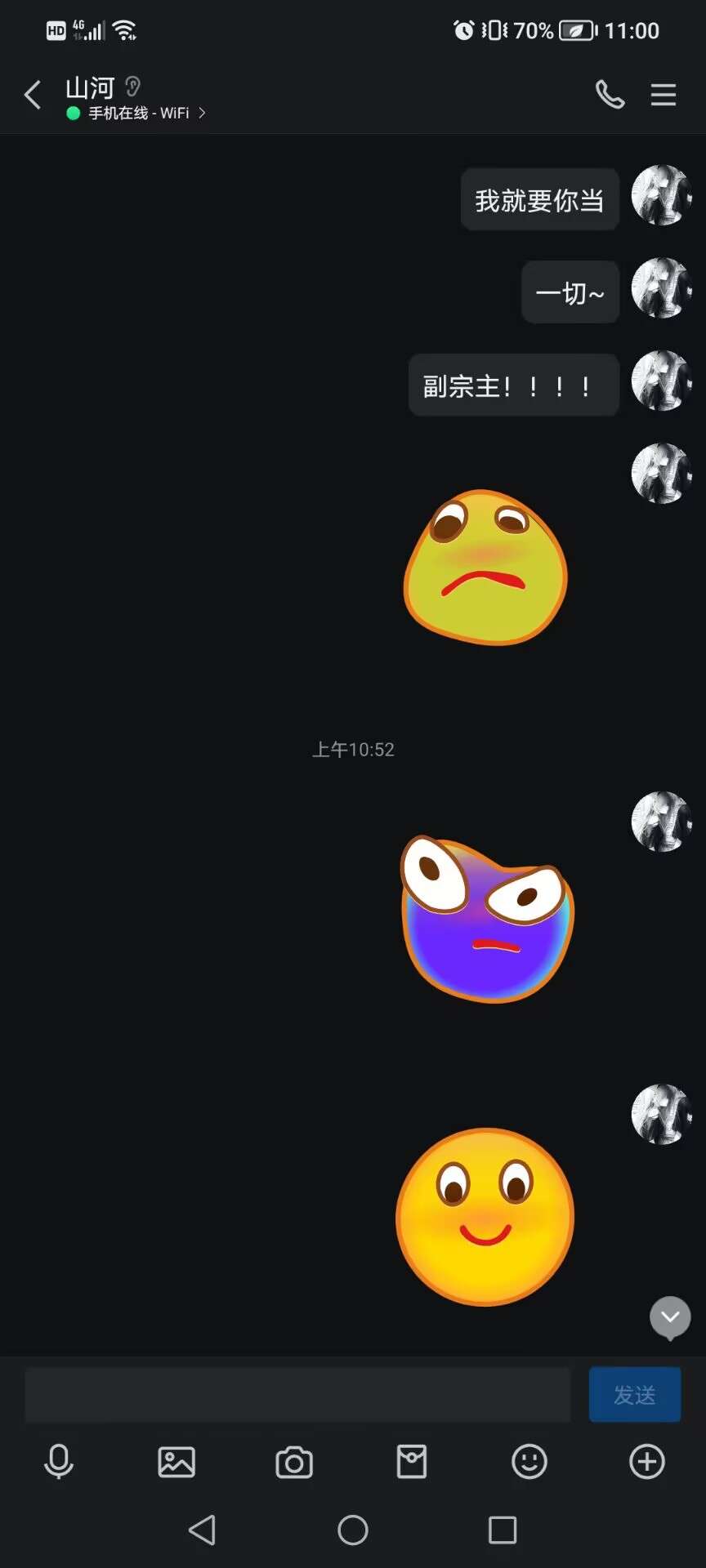The height and width of the screenshot is (1568, 706).
Task: Open the emoji sticker panel
Action: pos(529,1462)
